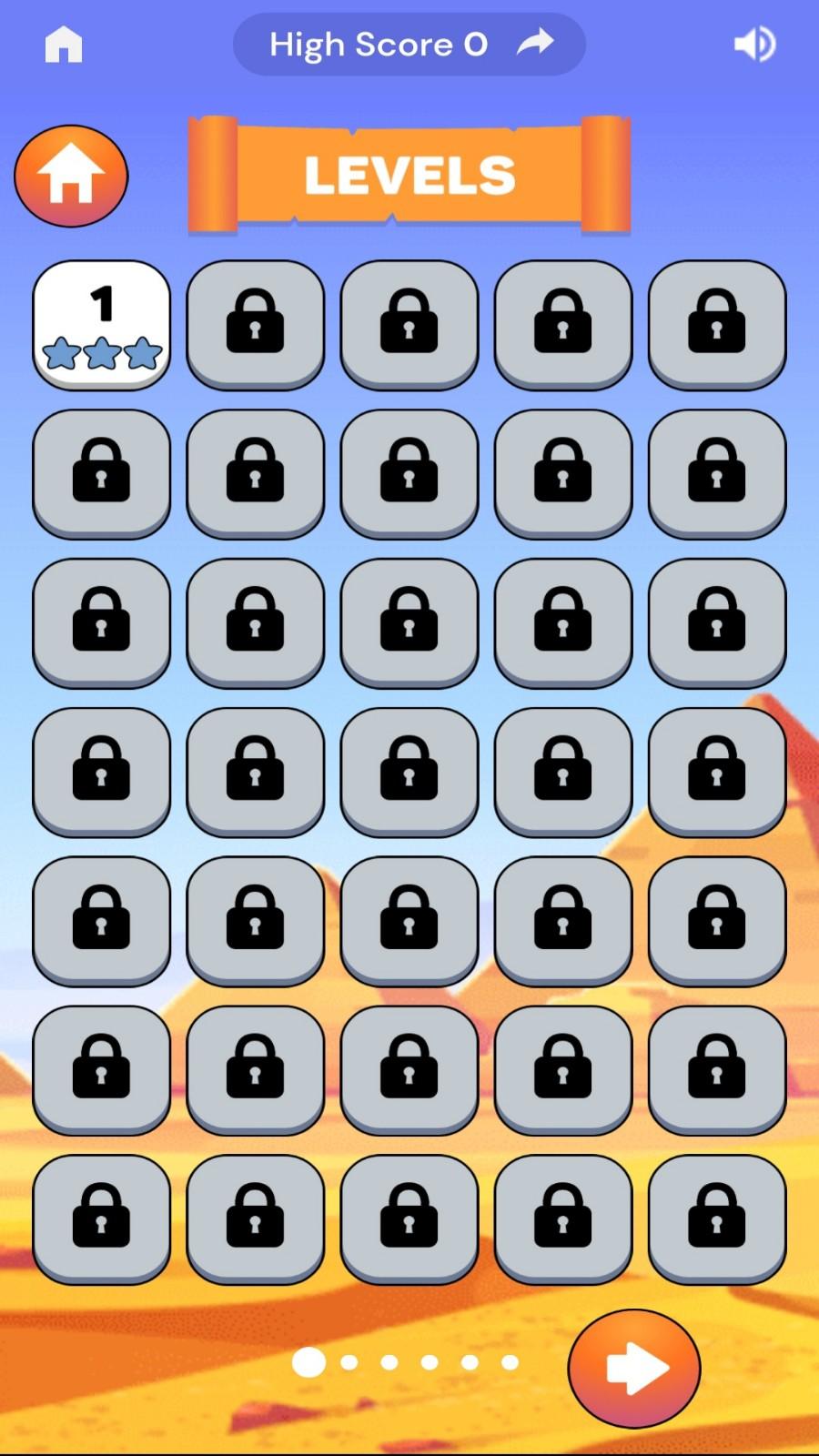Tap the locked level beside level 1
Image resolution: width=819 pixels, height=1456 pixels.
(256, 325)
